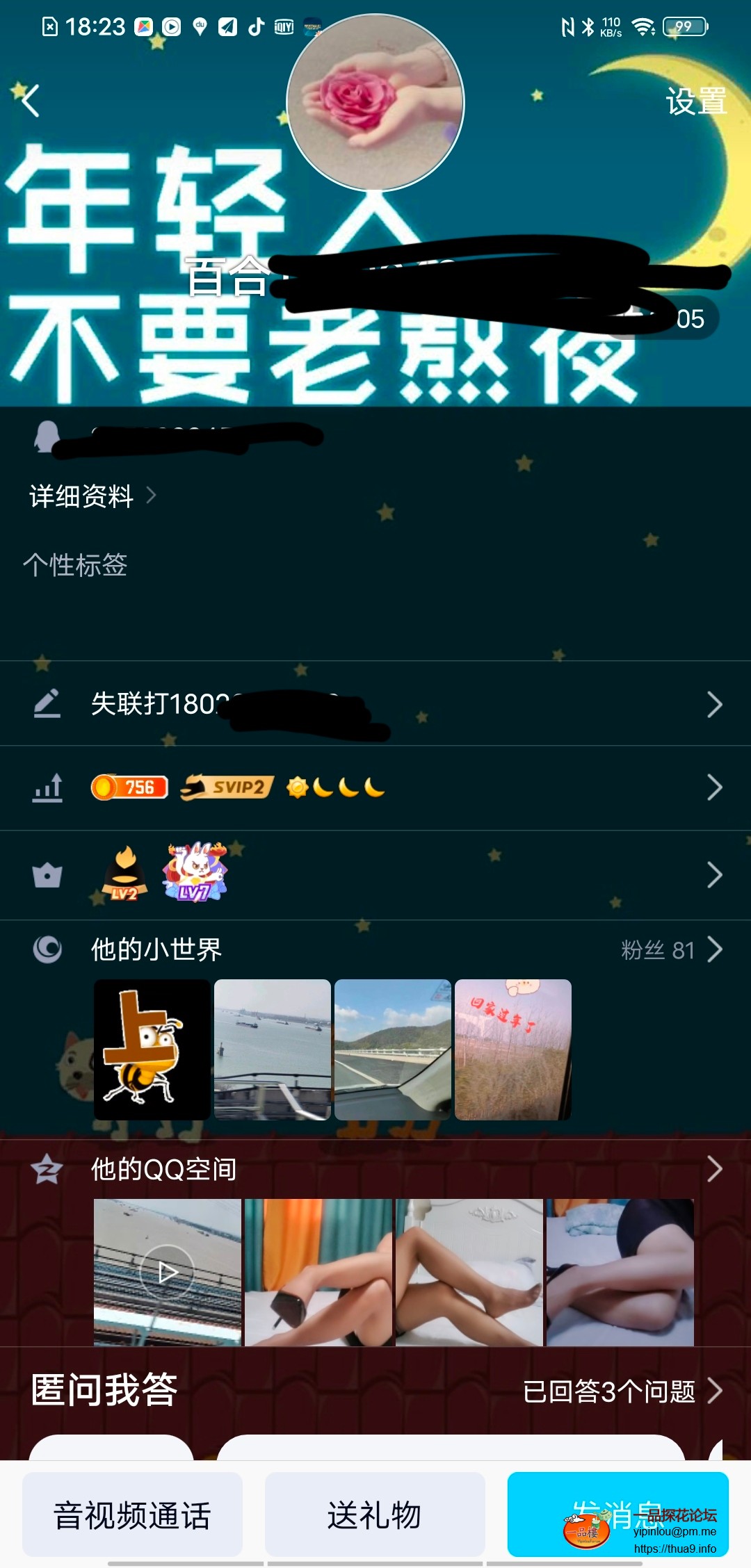Open 设置 at the top right
This screenshot has width=751, height=1568.
coord(695,102)
